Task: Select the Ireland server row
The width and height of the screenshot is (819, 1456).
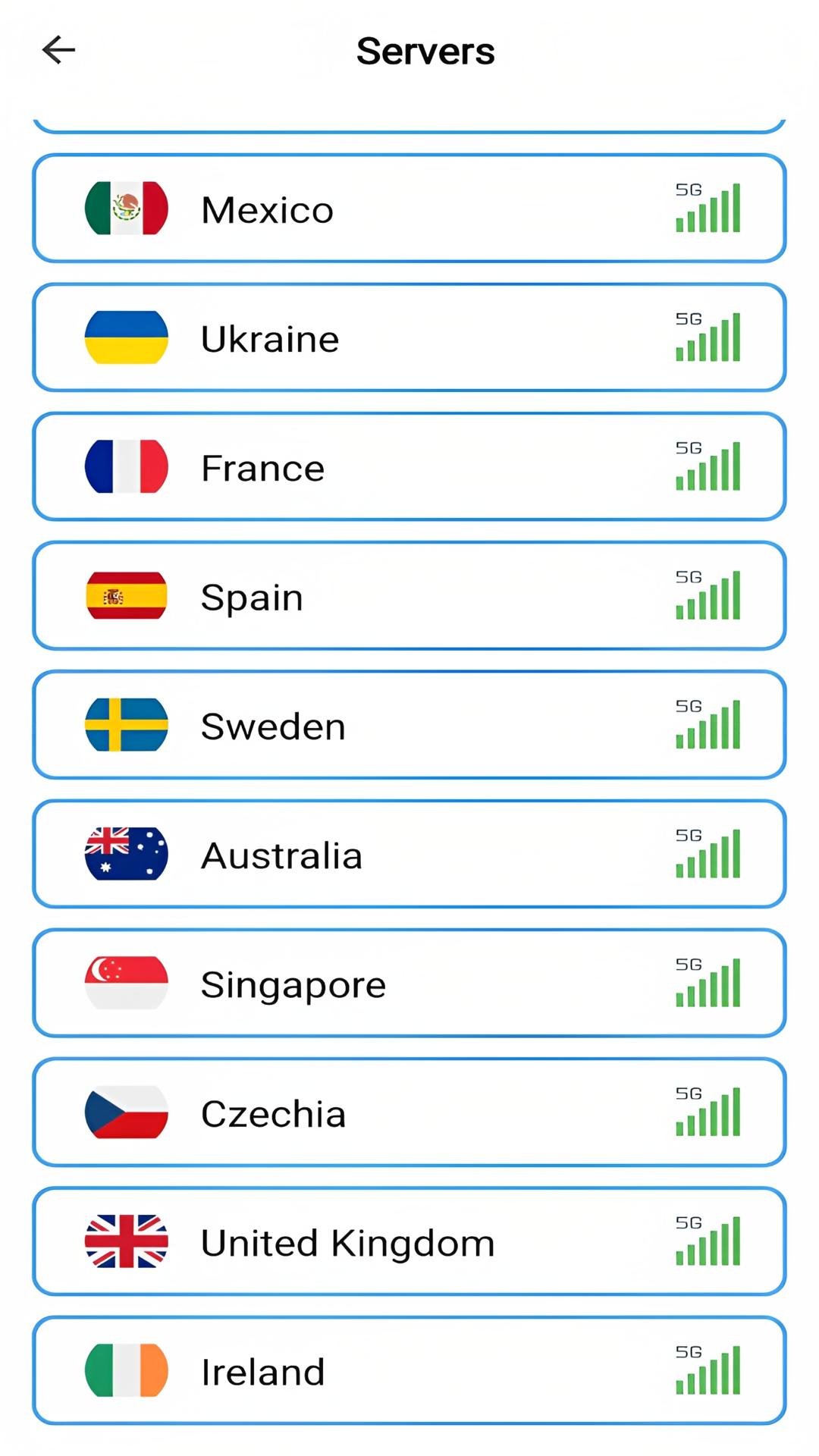Action: pyautogui.click(x=409, y=1370)
